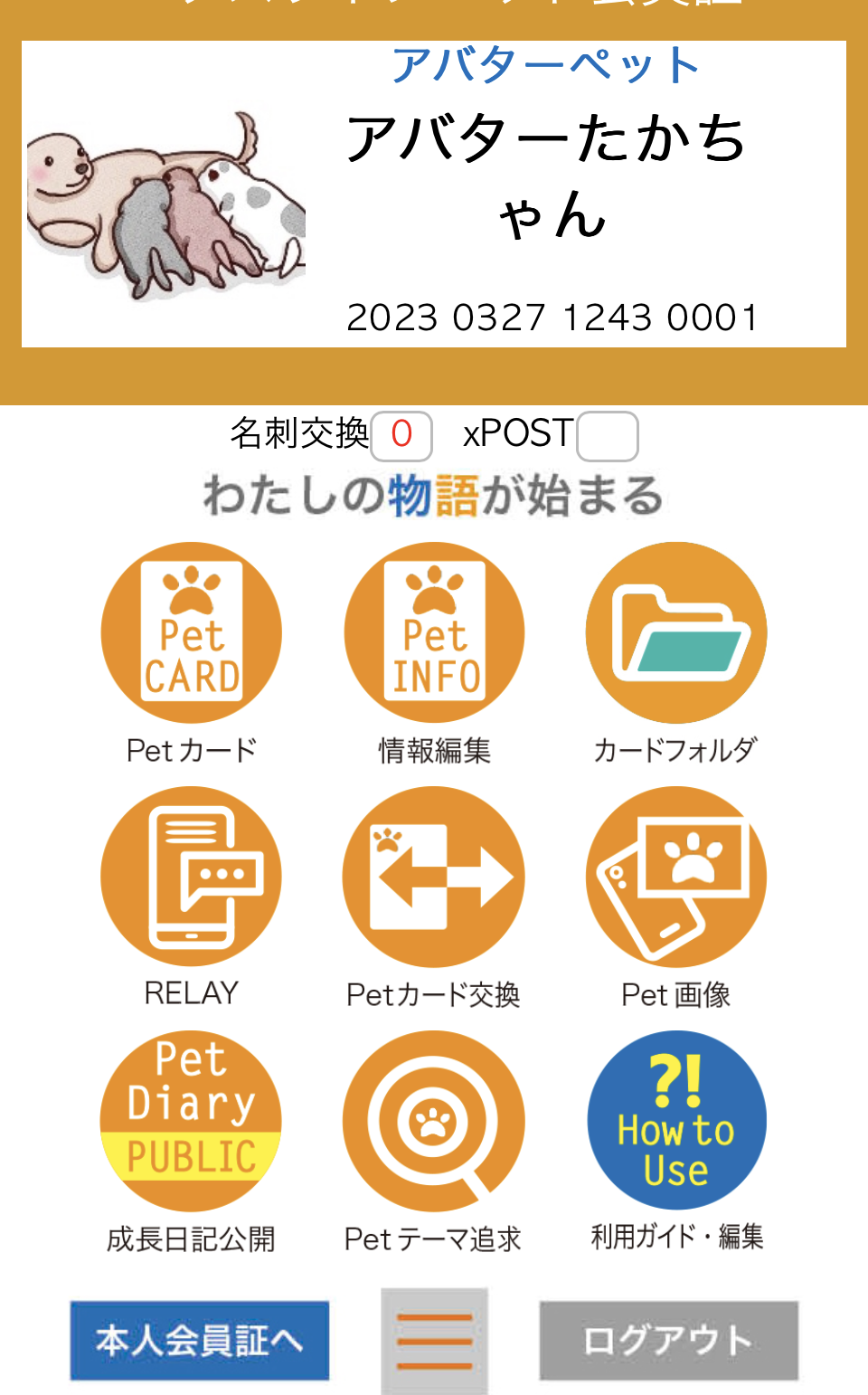Tap the ログアウト button
The width and height of the screenshot is (868, 1395).
click(668, 1341)
